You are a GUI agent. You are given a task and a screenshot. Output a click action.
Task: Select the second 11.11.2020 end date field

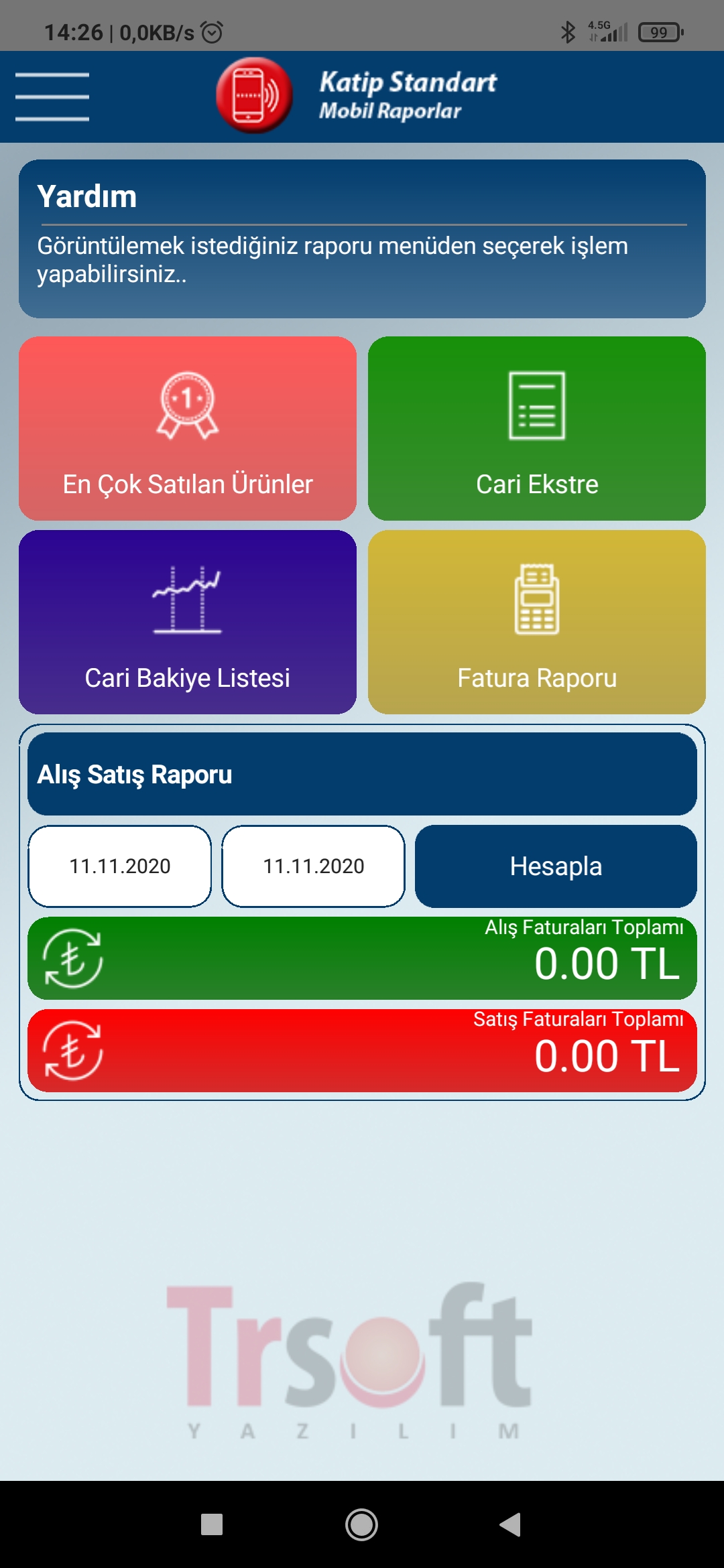pyautogui.click(x=314, y=866)
